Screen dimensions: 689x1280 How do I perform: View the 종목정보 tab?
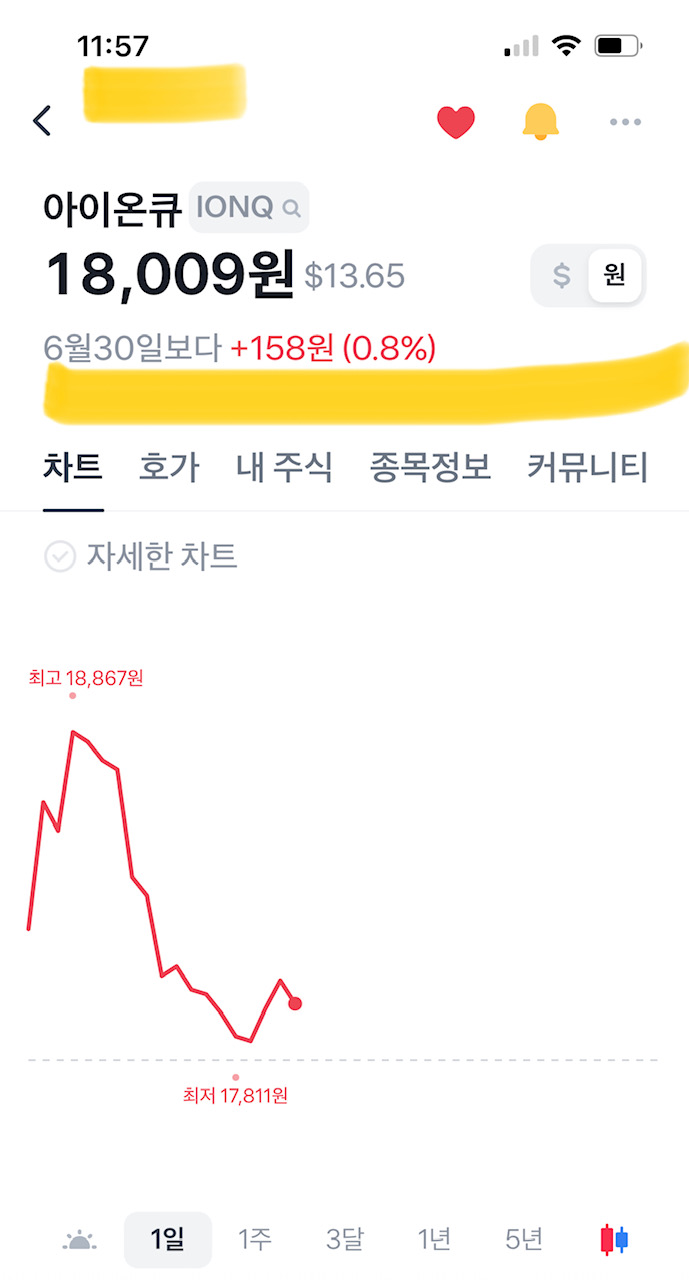(430, 467)
